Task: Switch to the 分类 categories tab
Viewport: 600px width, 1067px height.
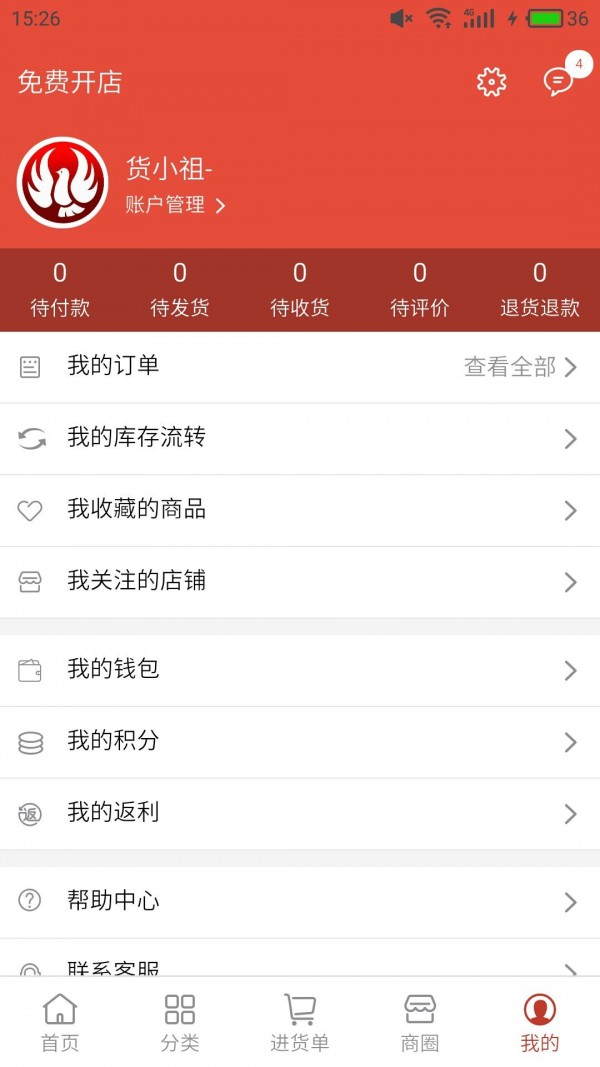Action: 180,1022
